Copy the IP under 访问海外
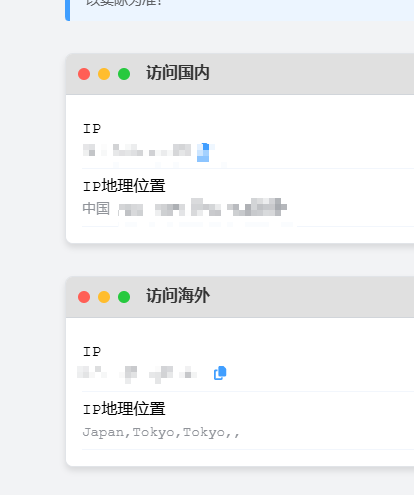The image size is (414, 495). point(220,373)
